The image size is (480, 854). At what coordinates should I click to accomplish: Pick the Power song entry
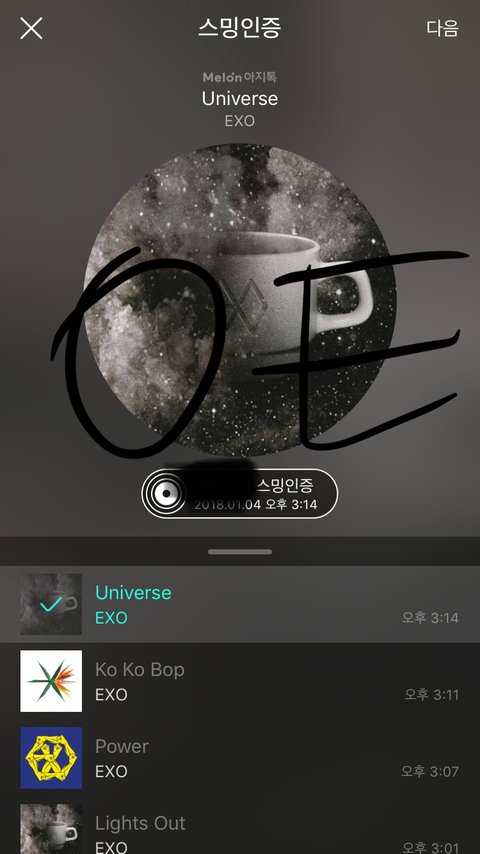click(x=240, y=758)
